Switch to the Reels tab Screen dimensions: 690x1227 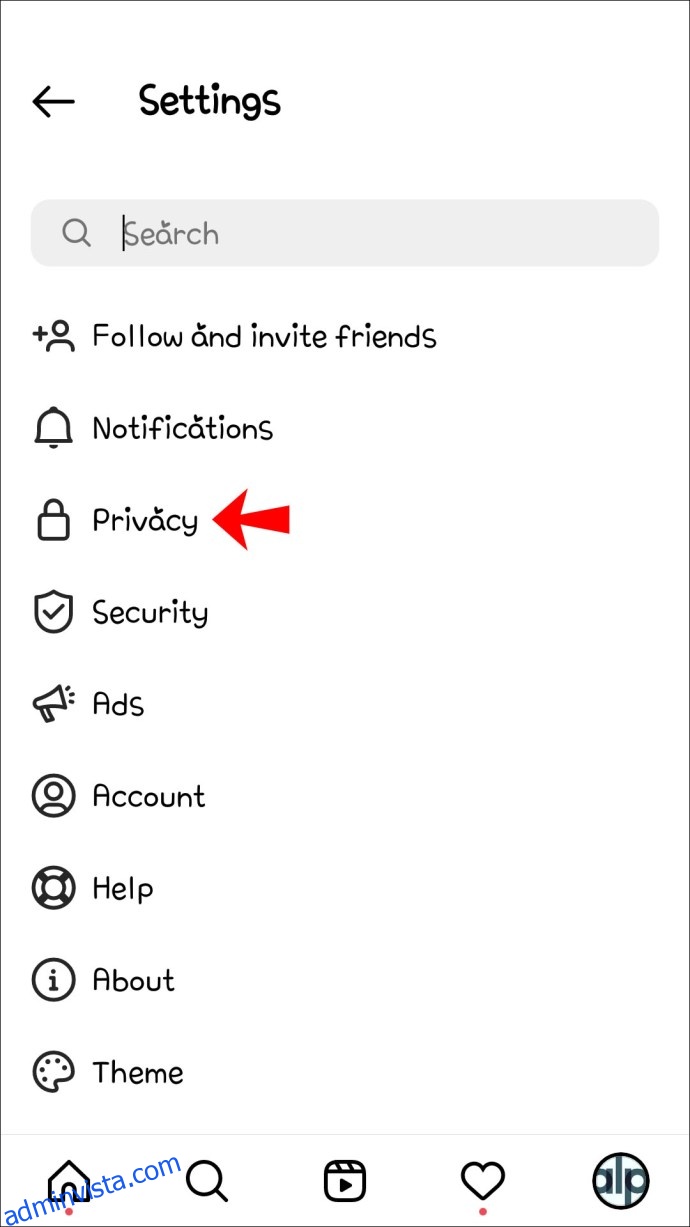pyautogui.click(x=345, y=1181)
